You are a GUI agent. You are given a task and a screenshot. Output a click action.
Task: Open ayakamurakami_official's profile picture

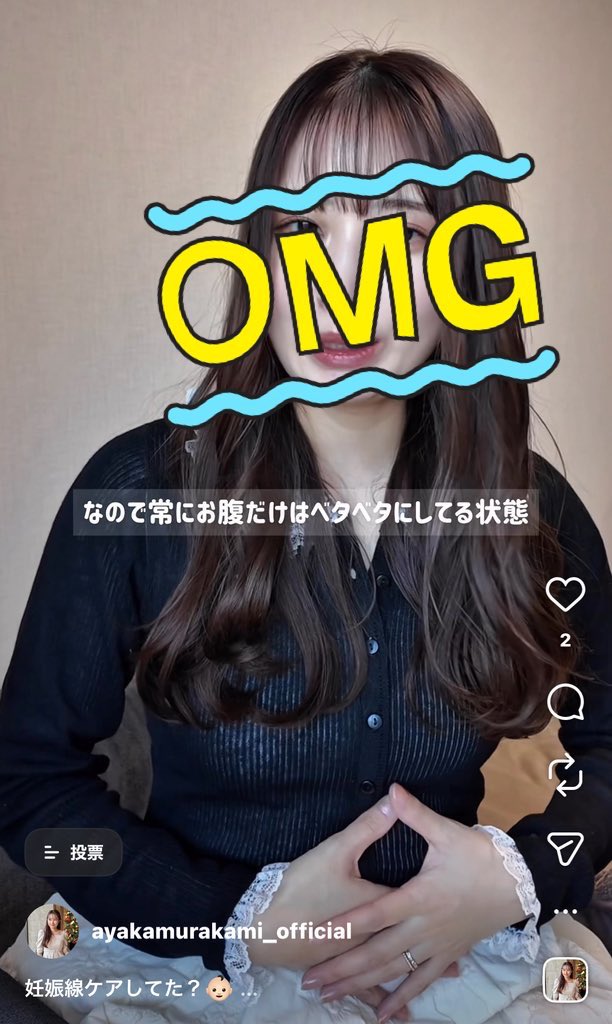[x=52, y=931]
